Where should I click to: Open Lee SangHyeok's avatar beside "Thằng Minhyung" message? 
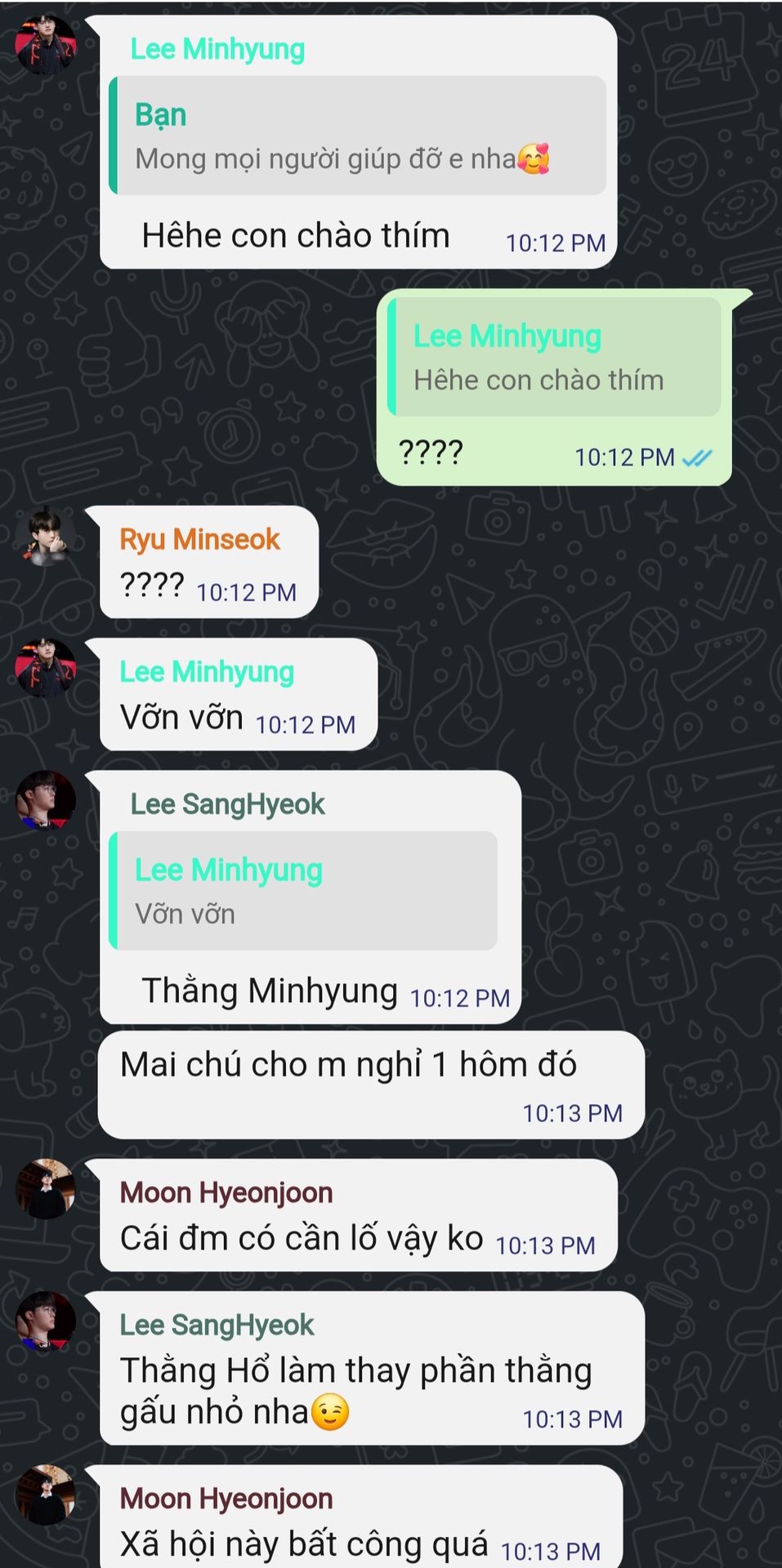tap(46, 800)
